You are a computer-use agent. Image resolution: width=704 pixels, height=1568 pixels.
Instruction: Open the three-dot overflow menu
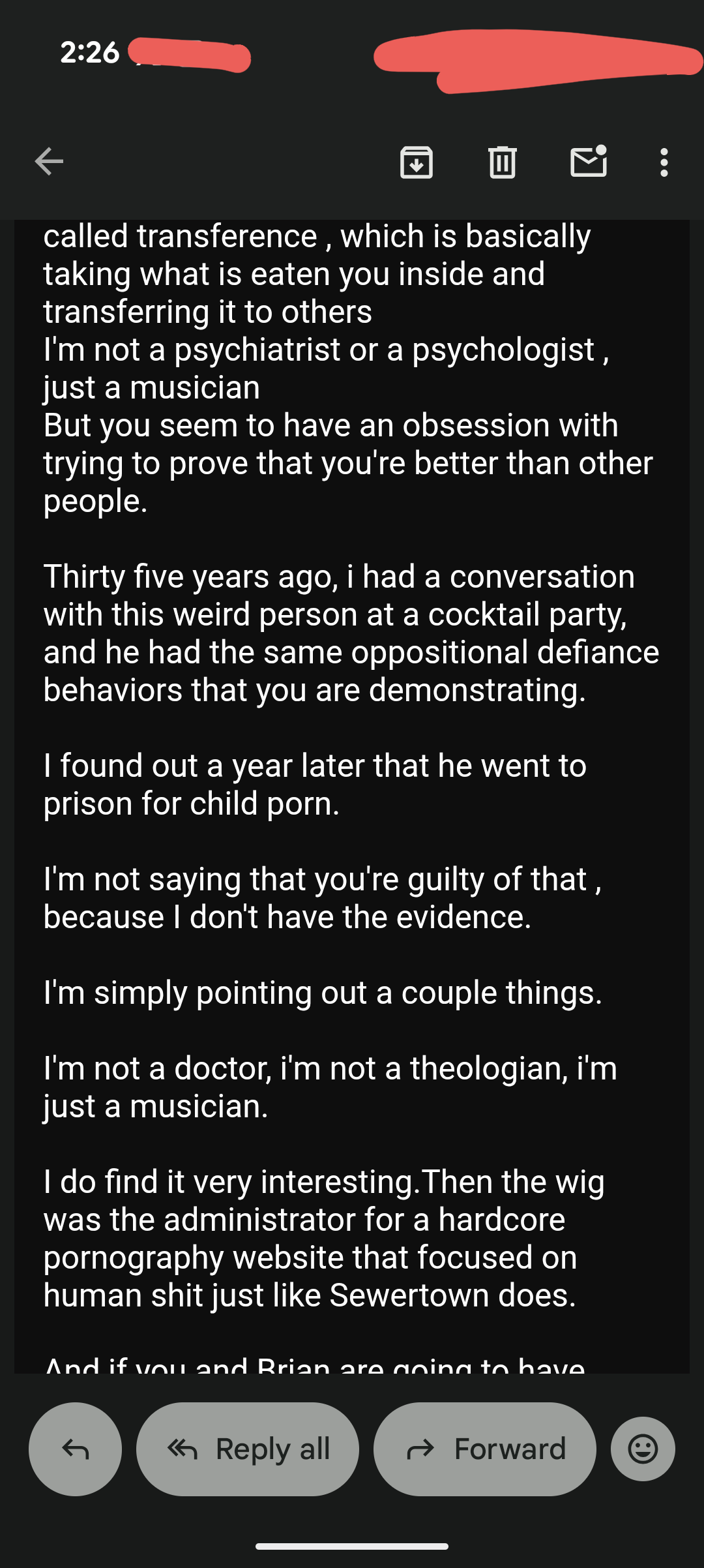[664, 162]
